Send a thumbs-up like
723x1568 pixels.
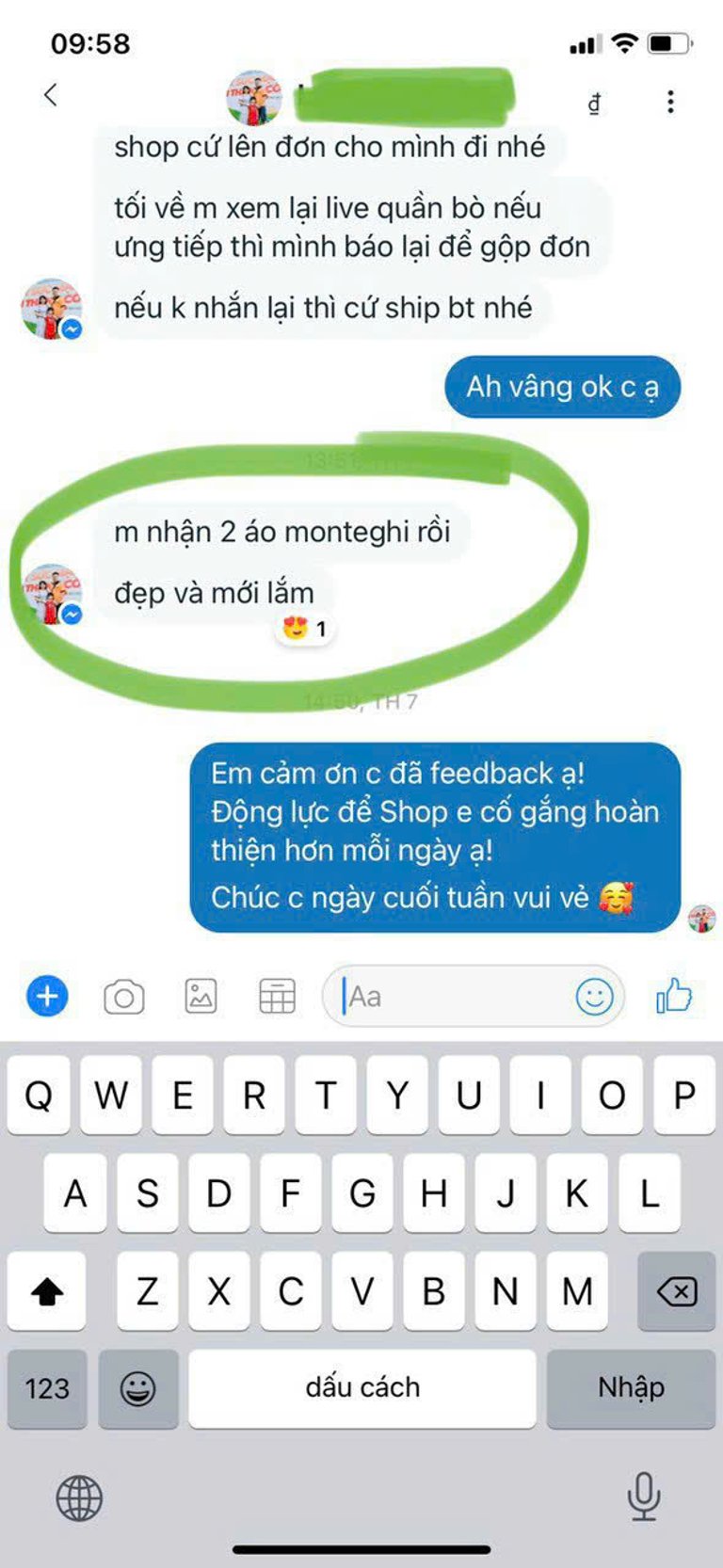pos(674,995)
